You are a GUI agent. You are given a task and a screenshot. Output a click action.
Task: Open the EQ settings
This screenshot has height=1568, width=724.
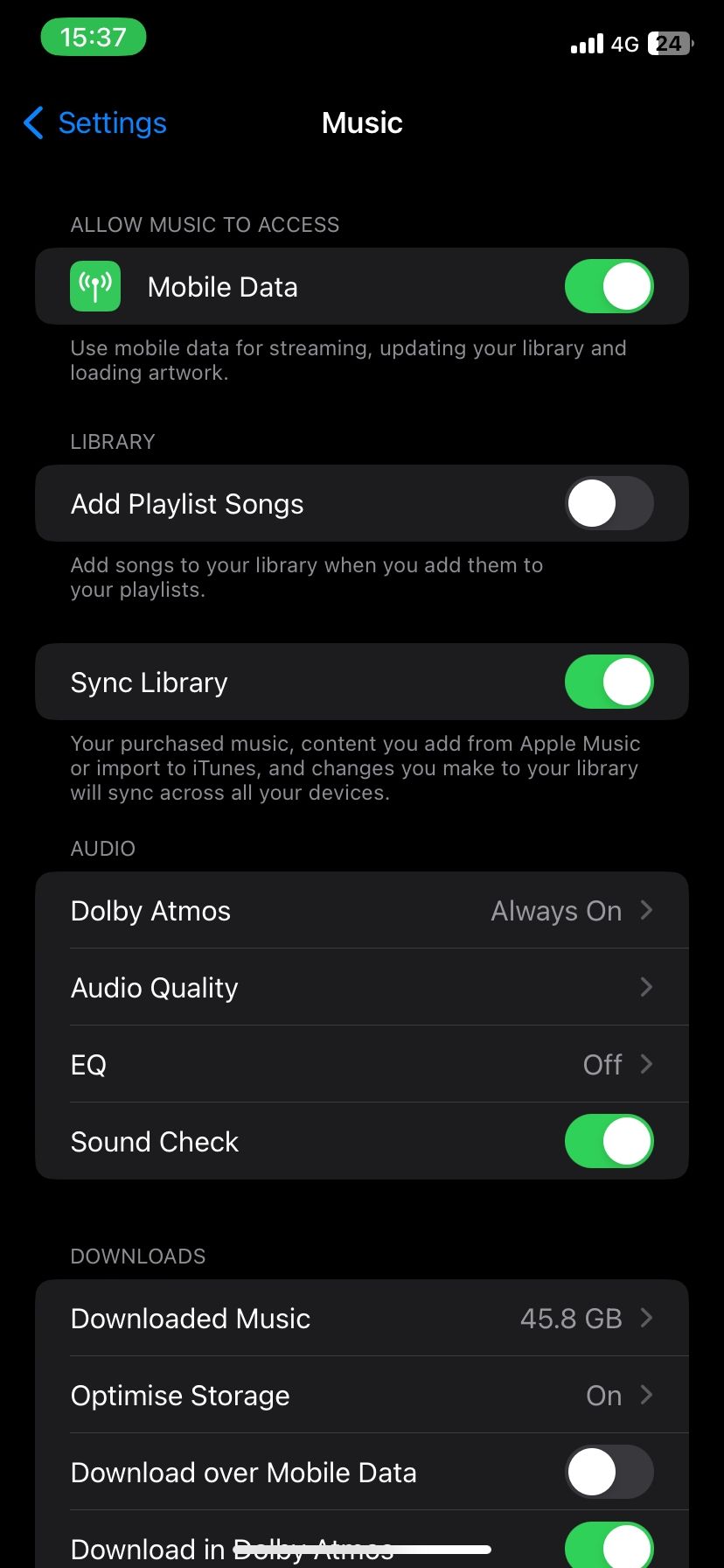[362, 1065]
